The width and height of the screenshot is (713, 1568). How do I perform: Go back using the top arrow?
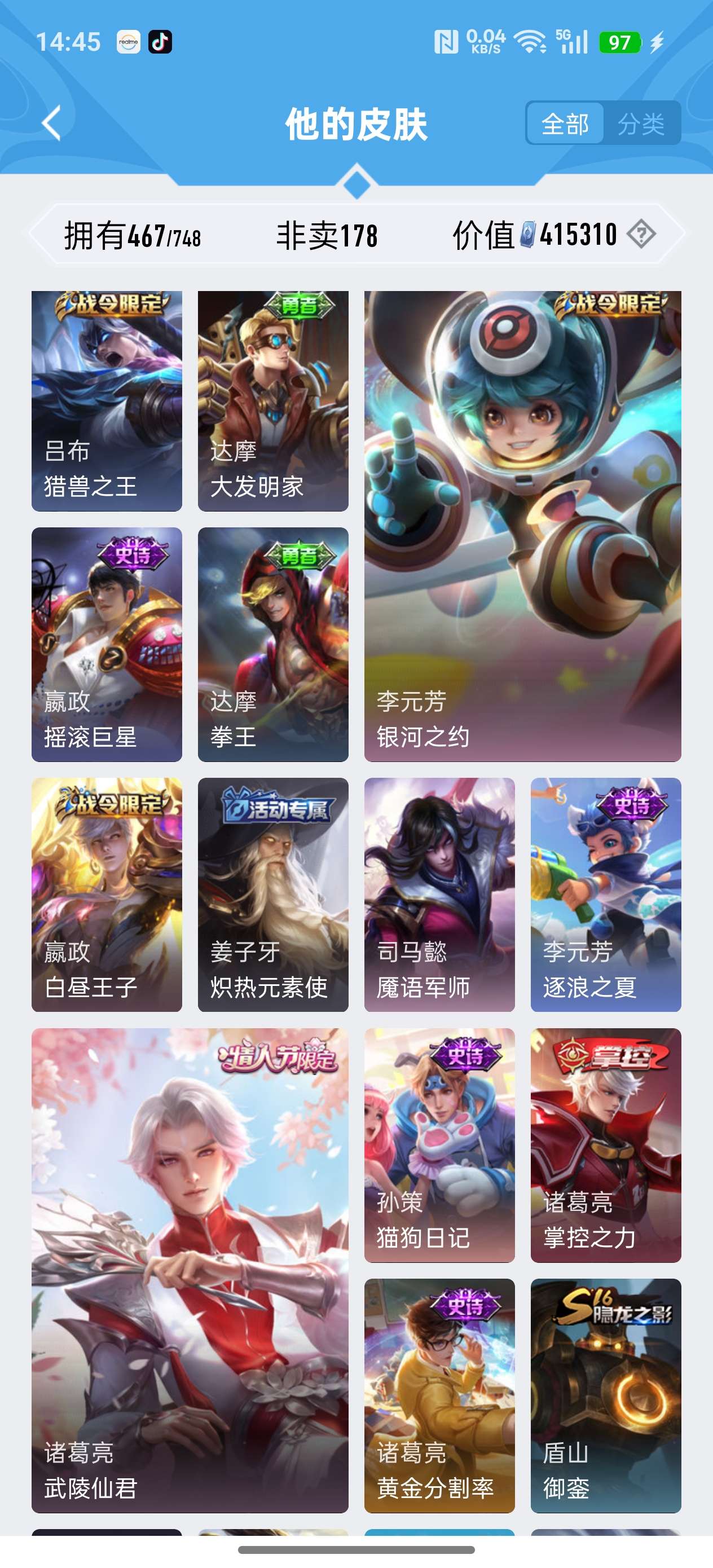tap(52, 123)
